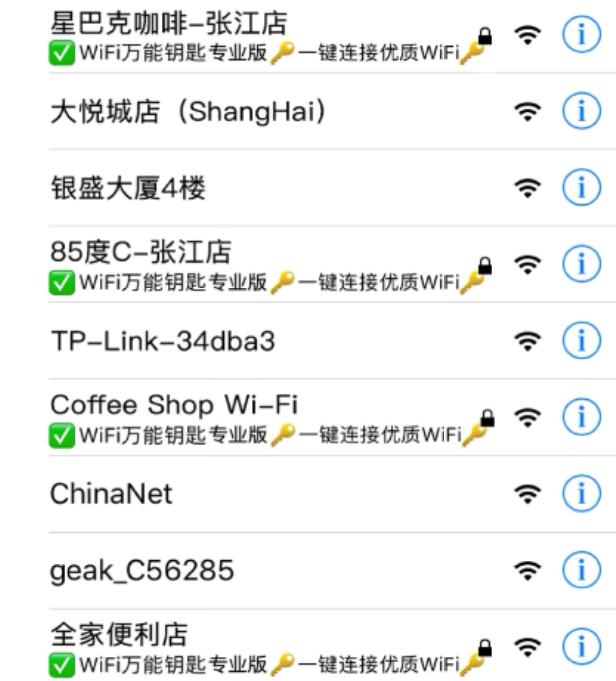Show info for 银盛大厦4楼

point(581,187)
